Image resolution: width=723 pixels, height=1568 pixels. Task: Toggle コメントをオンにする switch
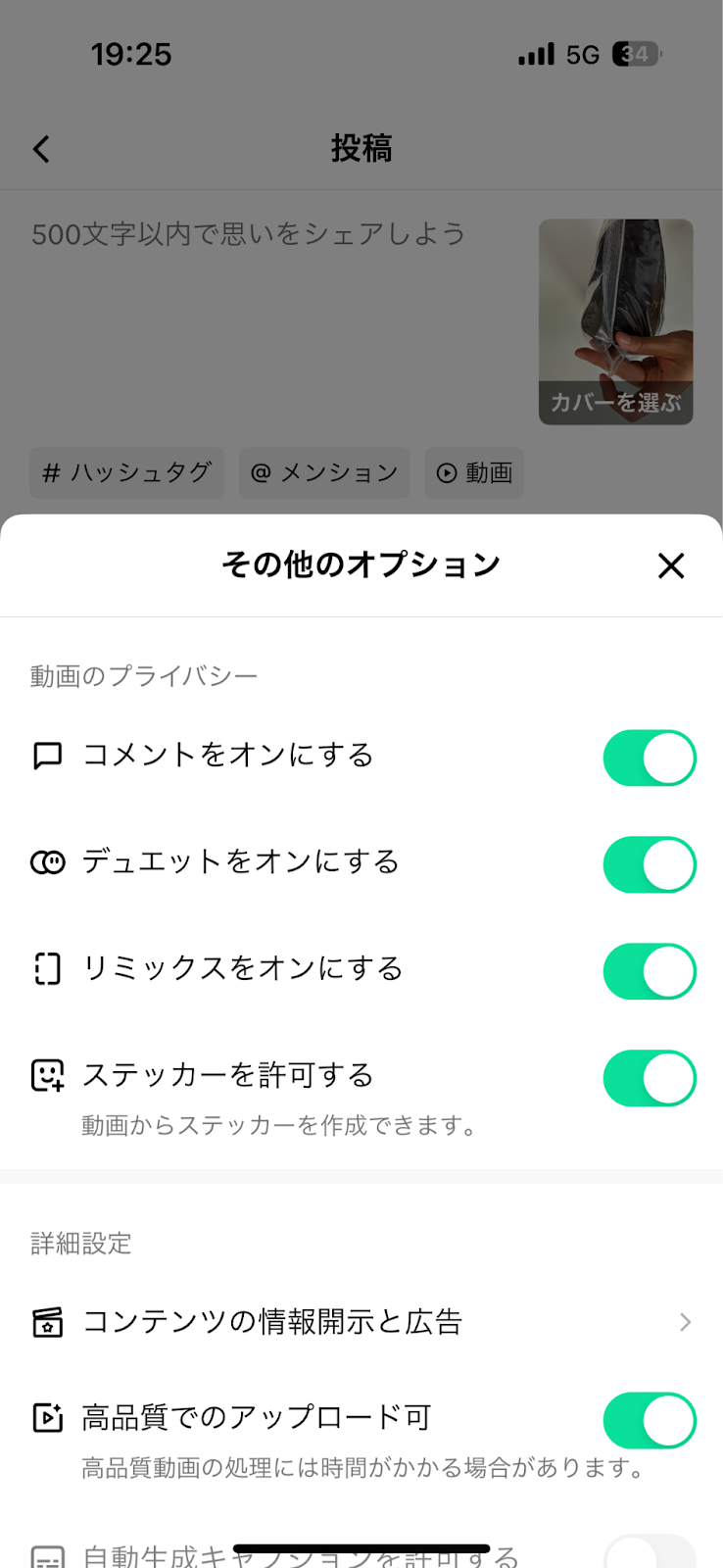coord(650,758)
